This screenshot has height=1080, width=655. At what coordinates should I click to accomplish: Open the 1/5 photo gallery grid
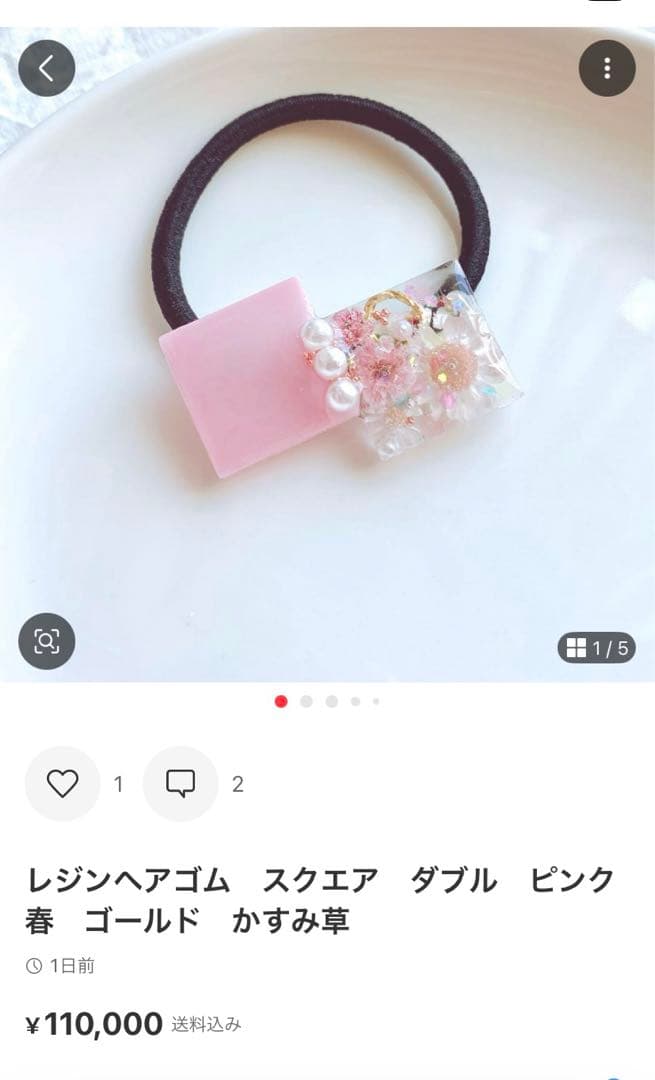pos(597,648)
